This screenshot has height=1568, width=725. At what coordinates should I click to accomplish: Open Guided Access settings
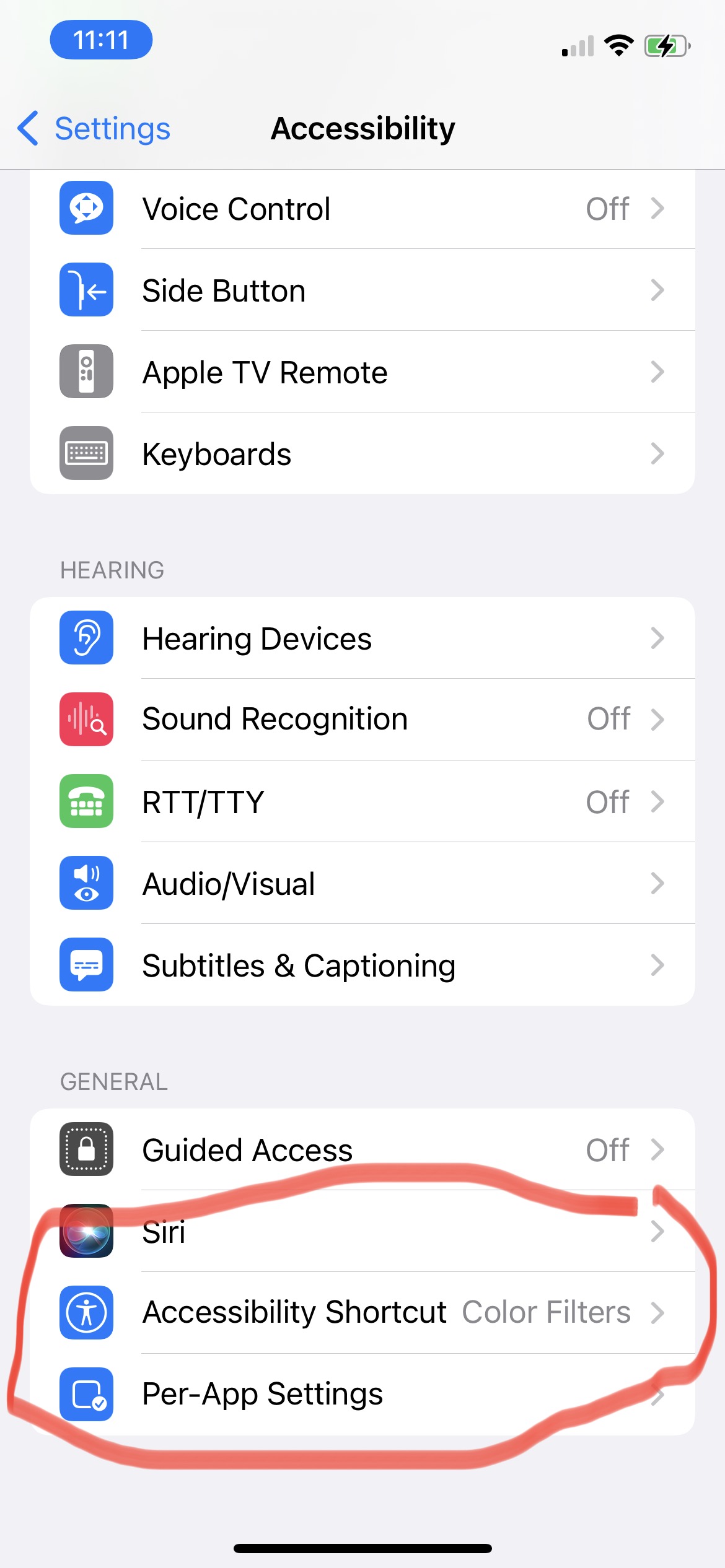pos(362,1150)
